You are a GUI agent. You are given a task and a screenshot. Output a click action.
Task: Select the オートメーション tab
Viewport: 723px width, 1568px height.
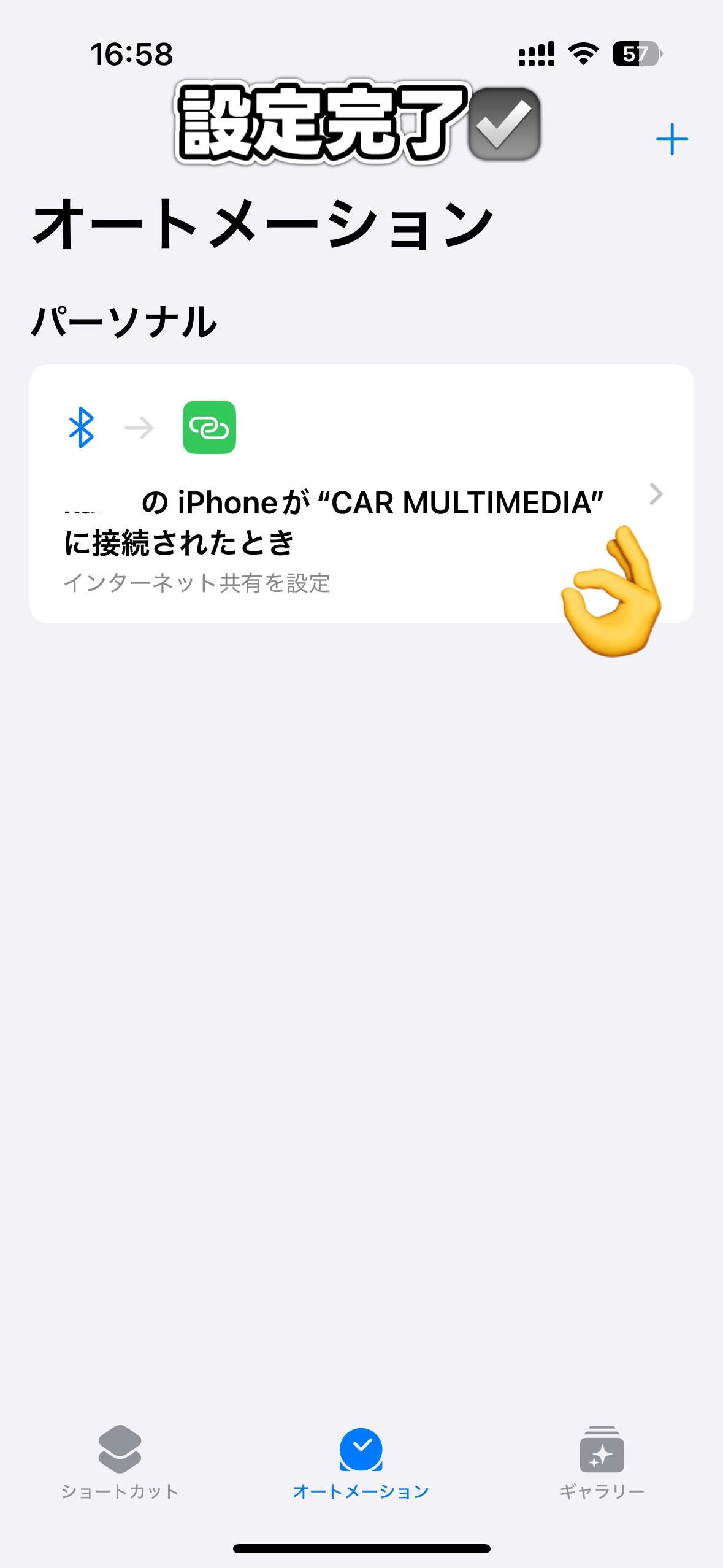coord(361,1462)
